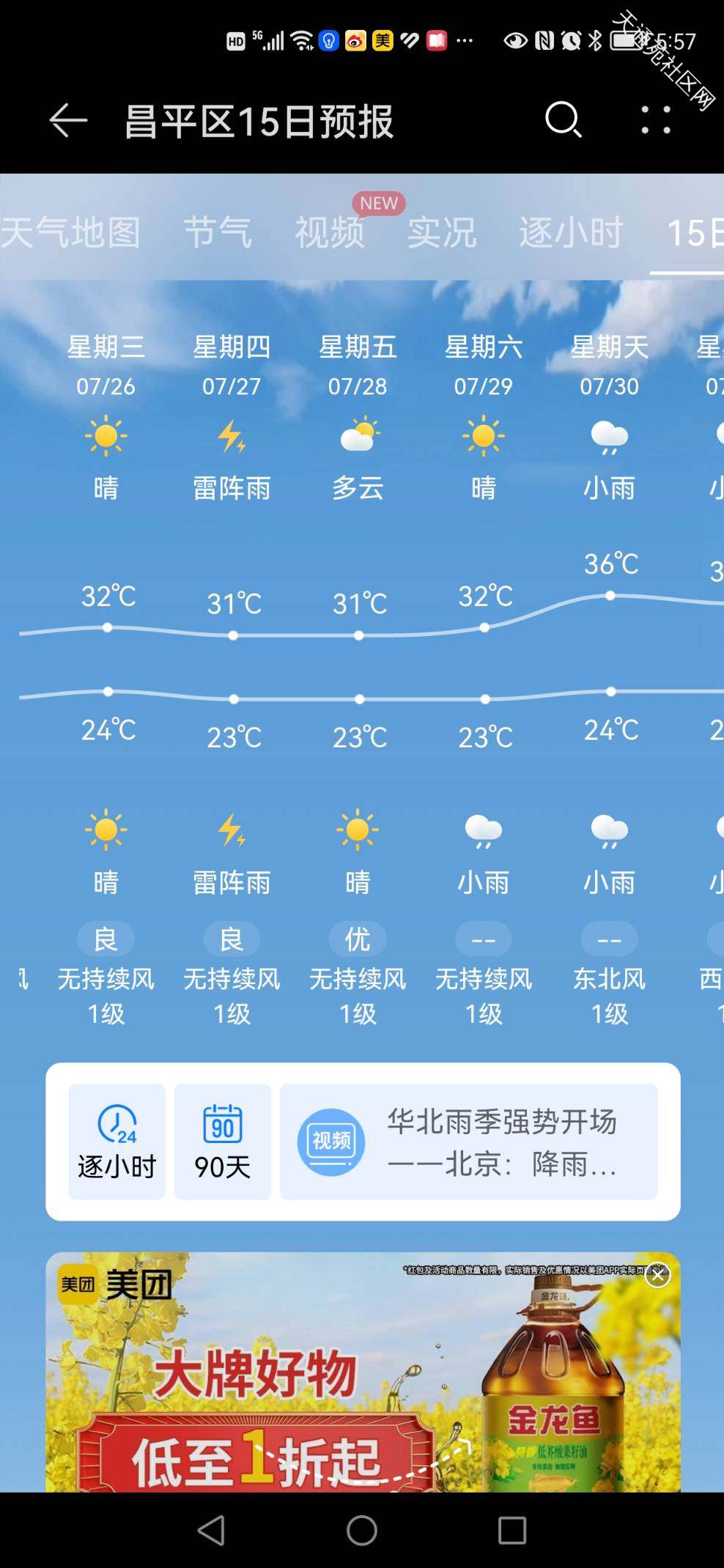Tap the system home button
Image resolution: width=724 pixels, height=1568 pixels.
(x=362, y=1530)
